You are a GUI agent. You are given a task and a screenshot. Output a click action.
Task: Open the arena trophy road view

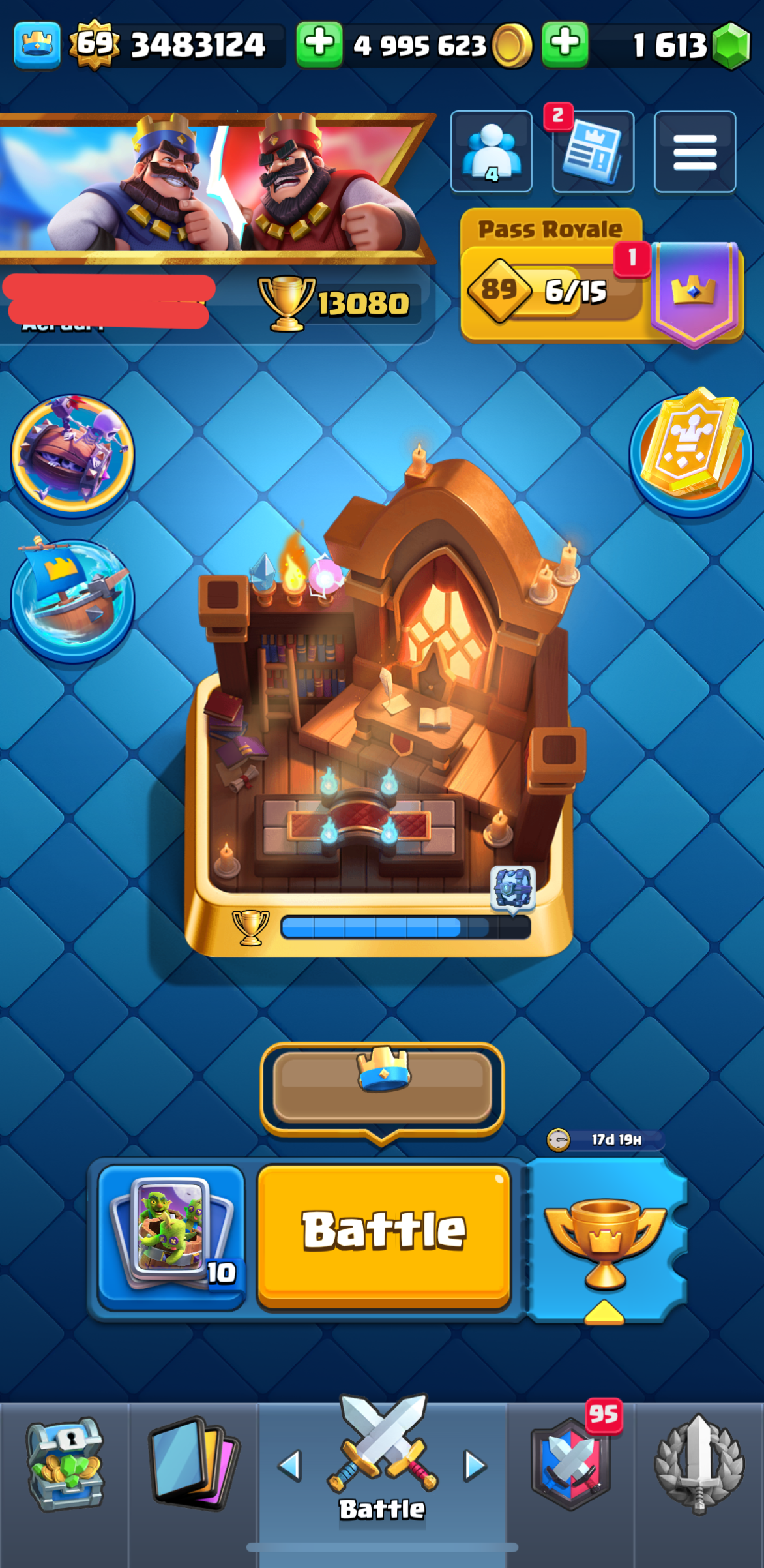tap(380, 704)
